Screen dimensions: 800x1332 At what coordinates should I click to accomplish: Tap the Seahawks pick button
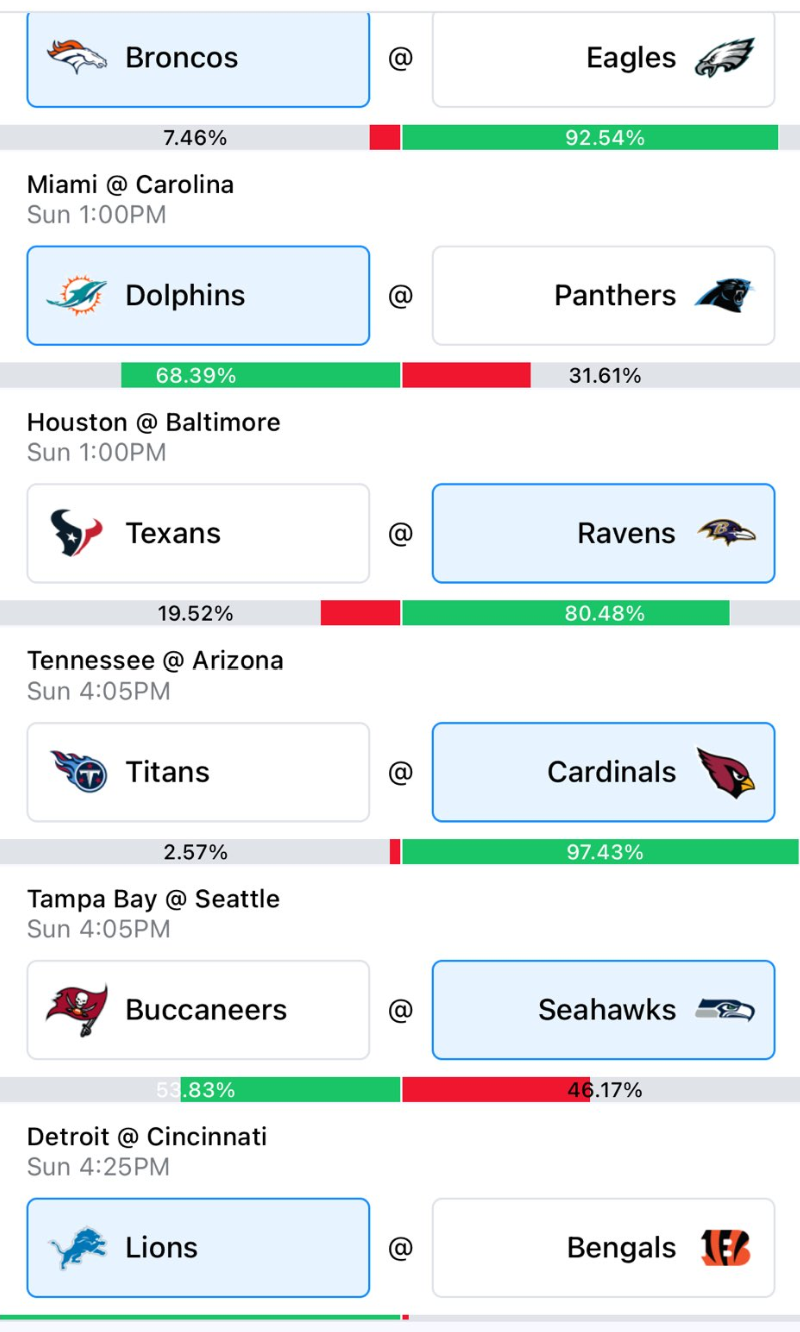[603, 1010]
